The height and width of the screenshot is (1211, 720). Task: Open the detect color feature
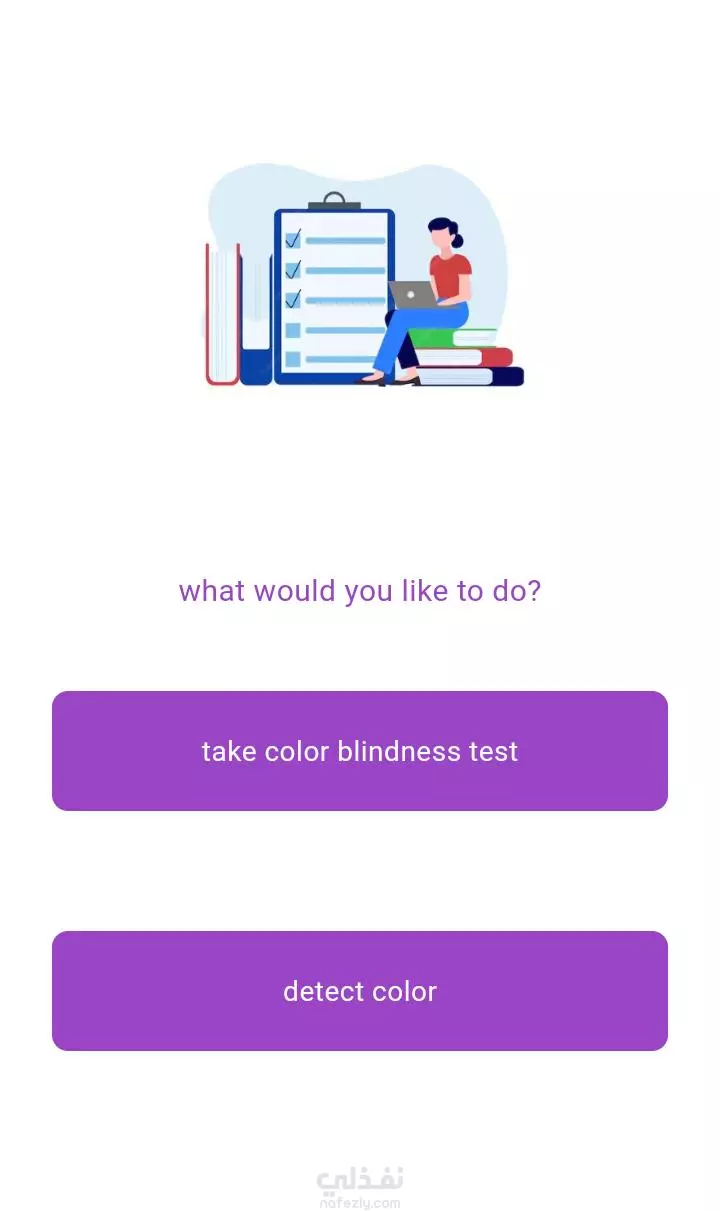pyautogui.click(x=360, y=991)
